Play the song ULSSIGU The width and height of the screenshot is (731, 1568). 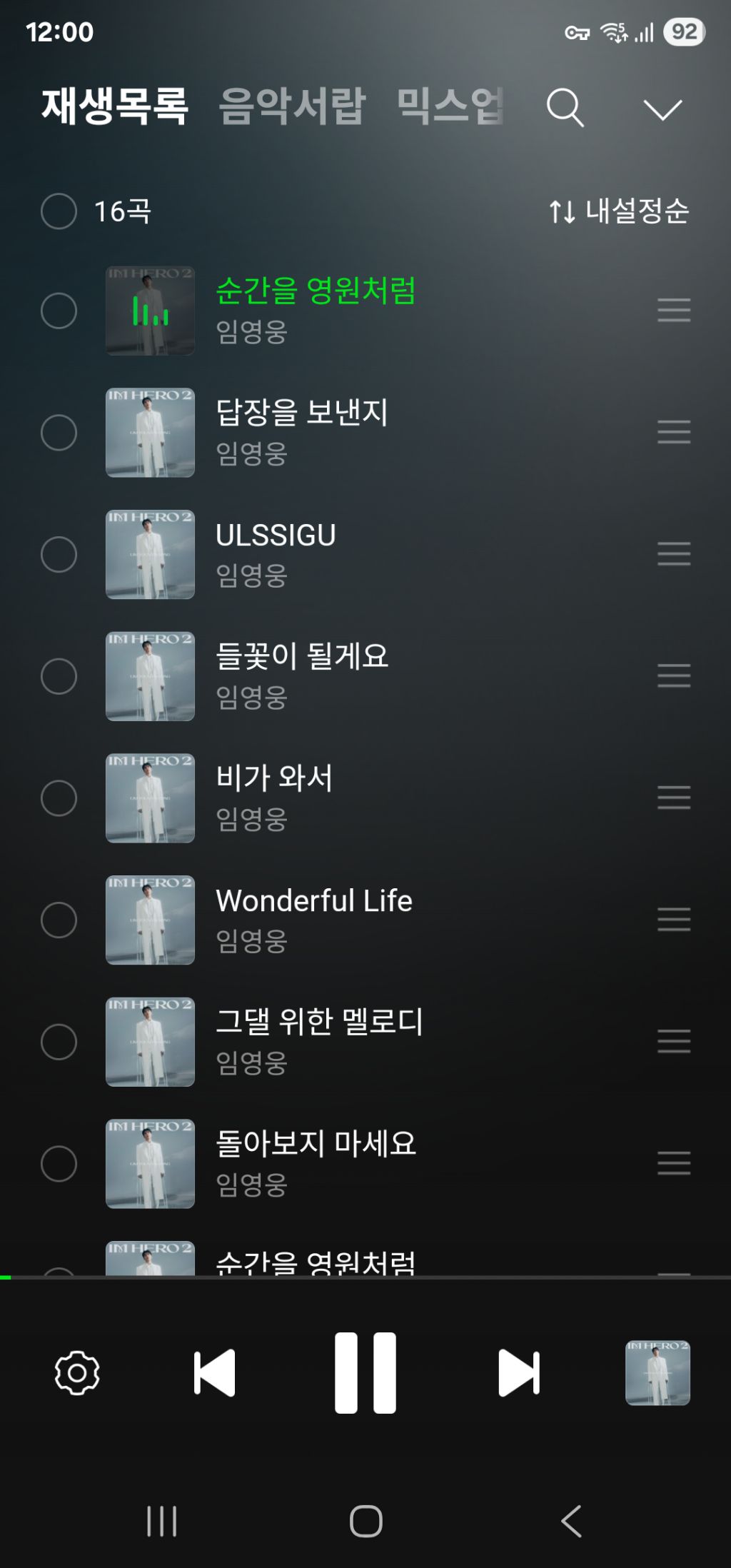coord(276,536)
